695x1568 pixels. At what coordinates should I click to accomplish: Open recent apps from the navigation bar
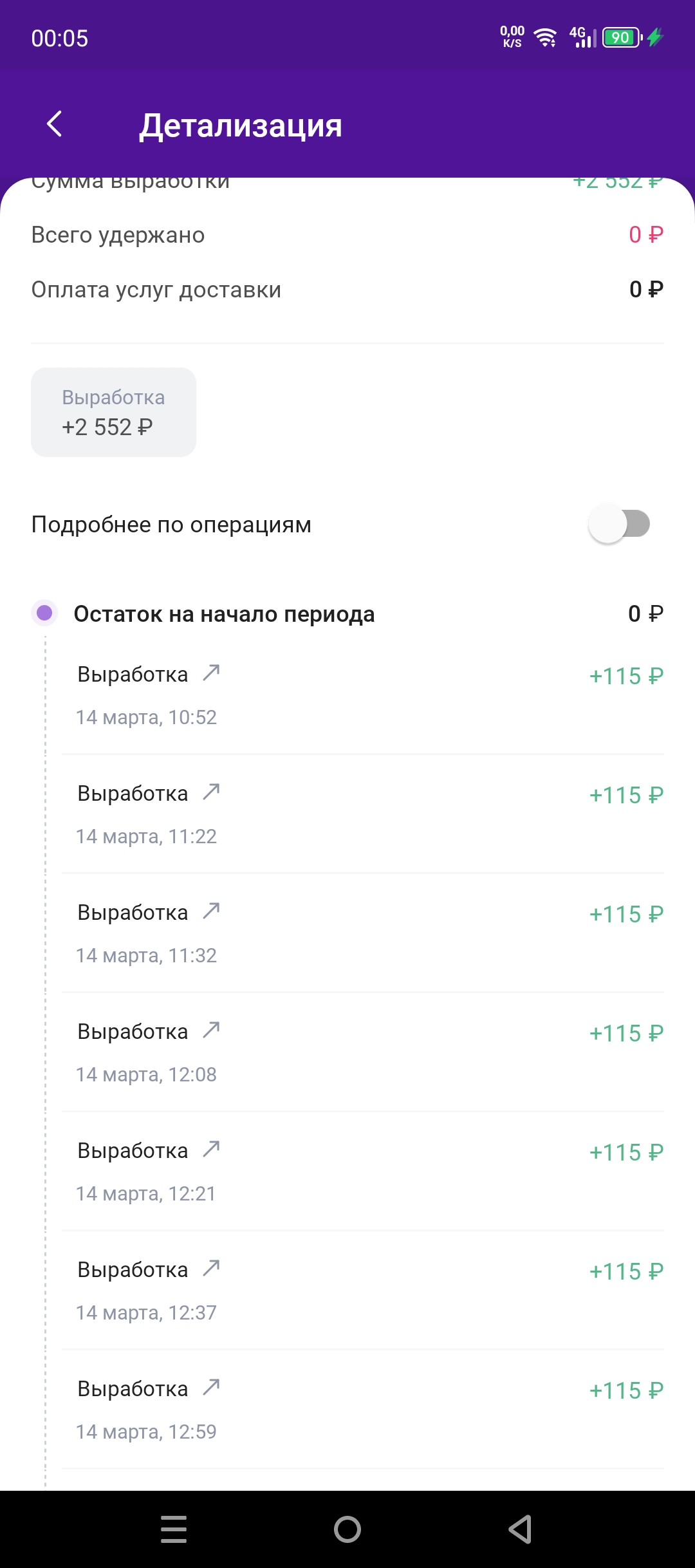point(174,1529)
